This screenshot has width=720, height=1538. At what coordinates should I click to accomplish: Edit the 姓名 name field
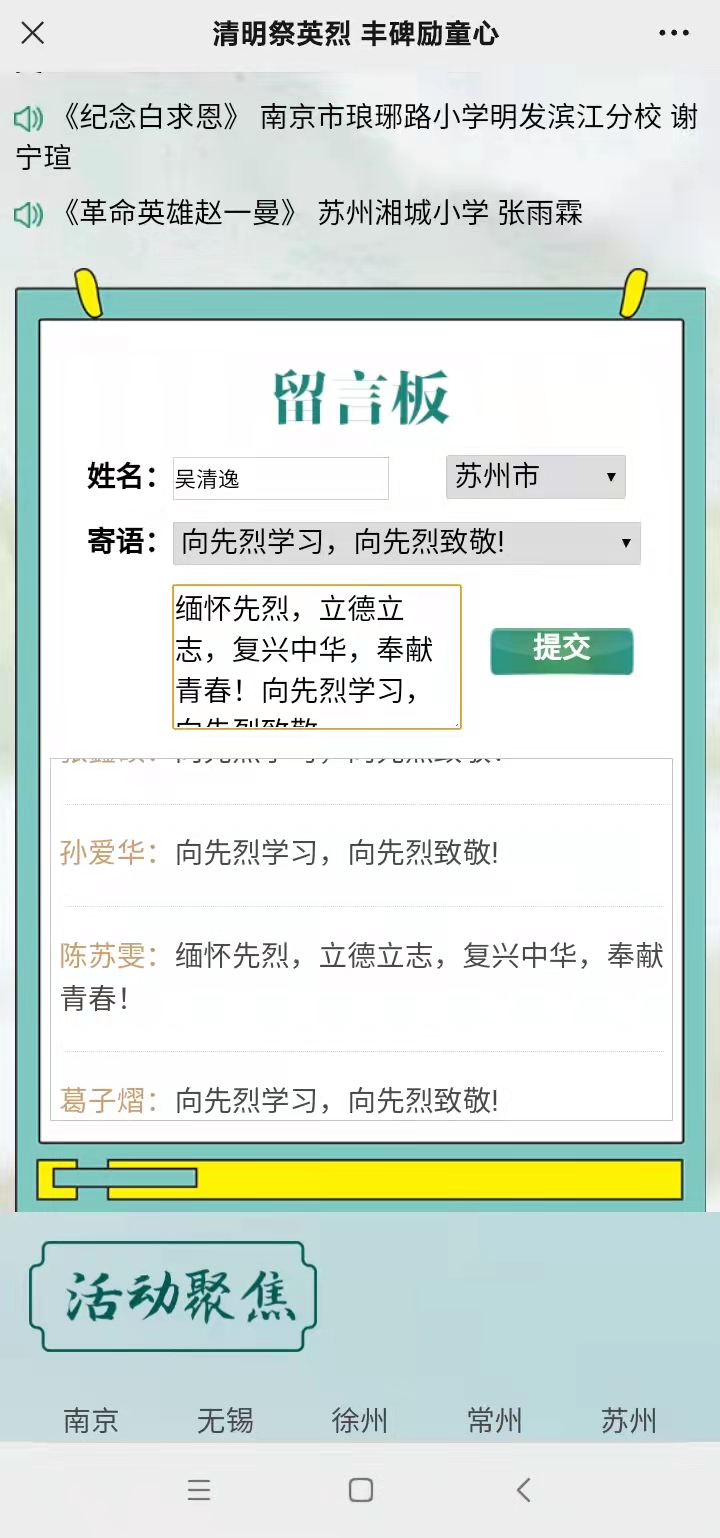coord(280,478)
